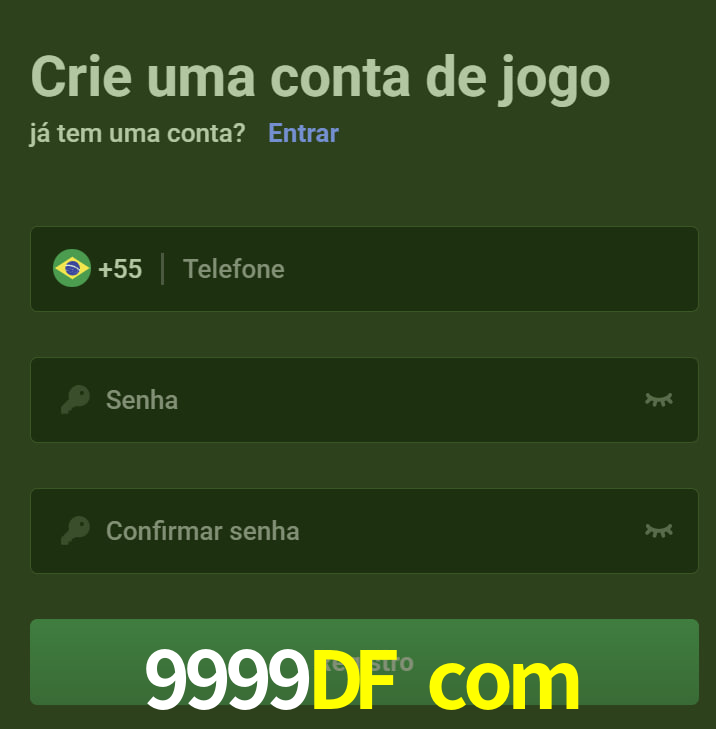
Task: Show password in the Senha field
Action: (x=658, y=400)
